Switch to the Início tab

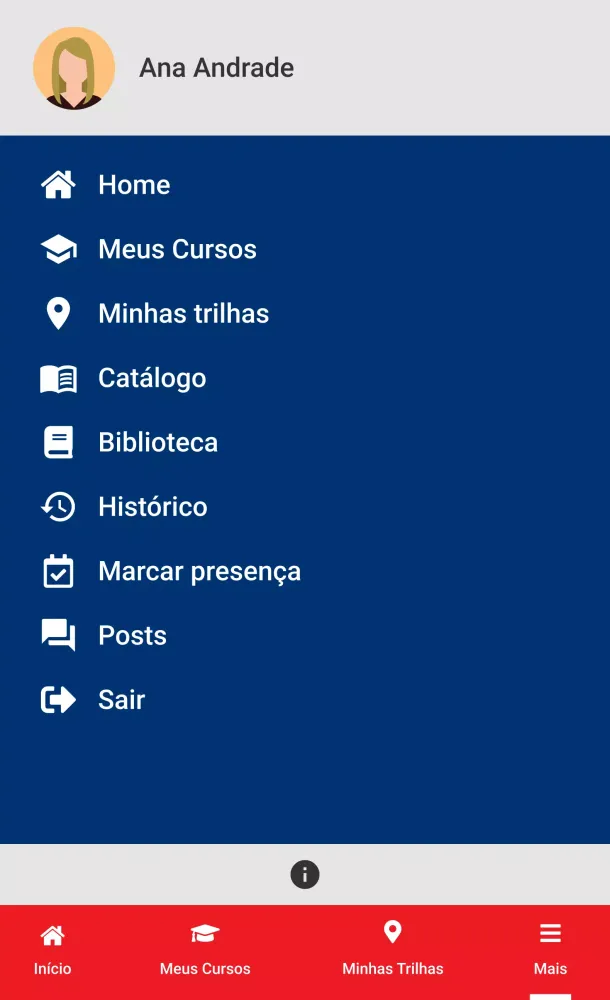(x=52, y=950)
